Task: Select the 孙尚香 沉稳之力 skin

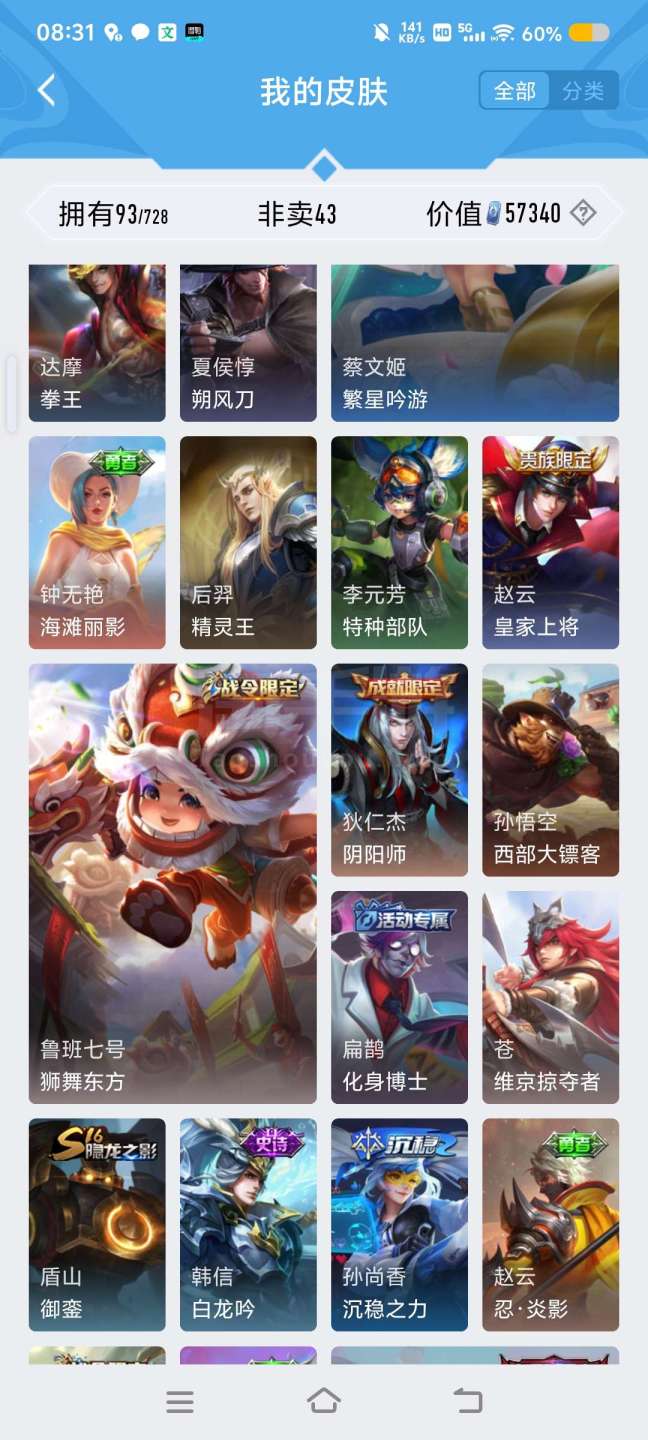Action: [x=399, y=1224]
